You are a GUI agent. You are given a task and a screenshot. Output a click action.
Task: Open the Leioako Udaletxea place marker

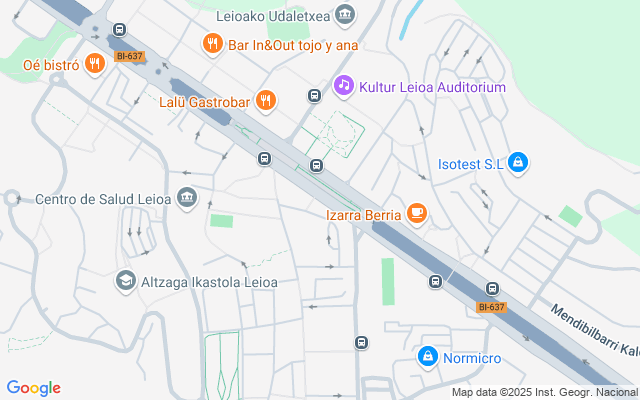[345, 16]
